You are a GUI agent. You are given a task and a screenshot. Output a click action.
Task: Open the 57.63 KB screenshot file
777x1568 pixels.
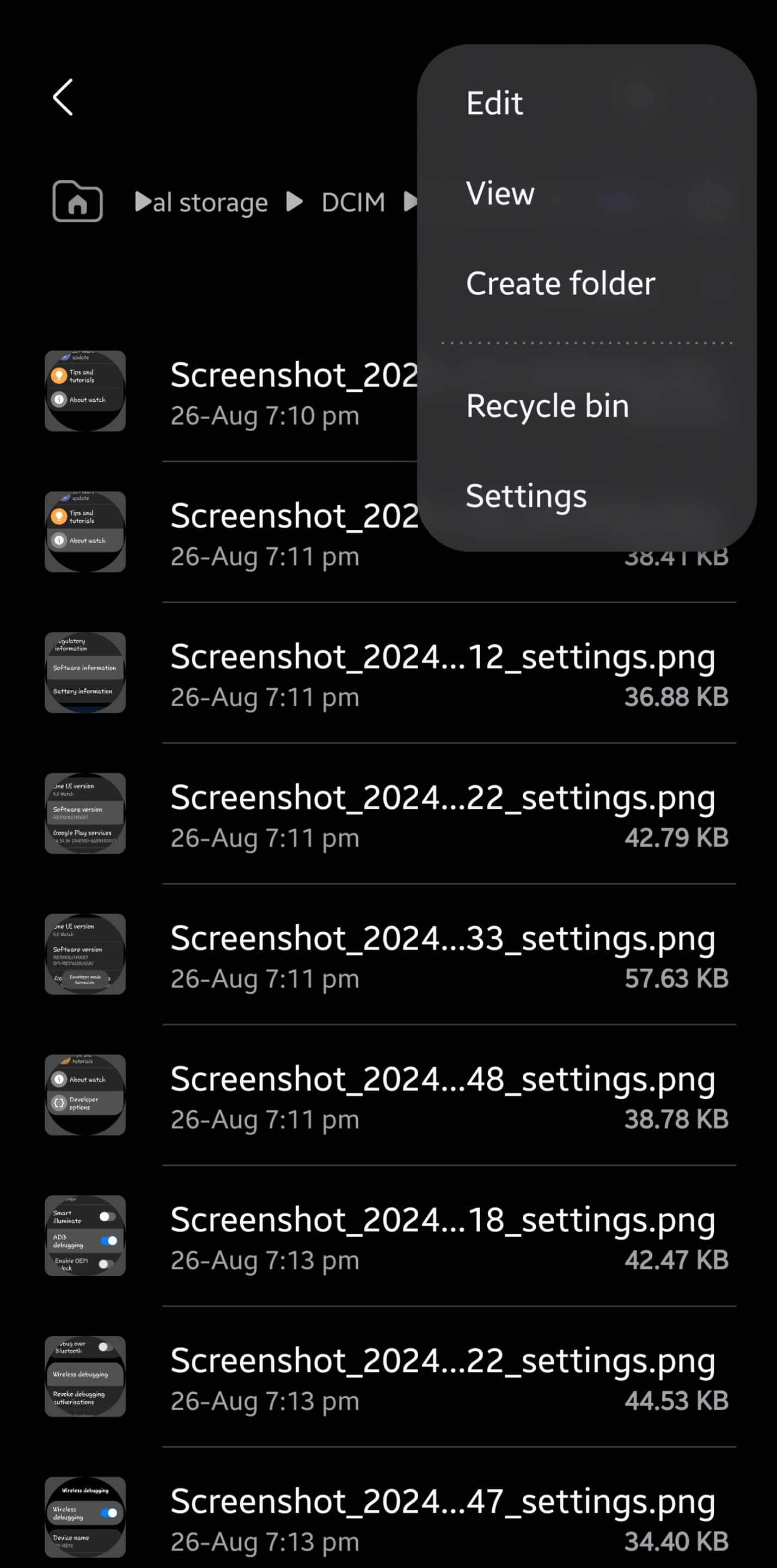[389, 954]
